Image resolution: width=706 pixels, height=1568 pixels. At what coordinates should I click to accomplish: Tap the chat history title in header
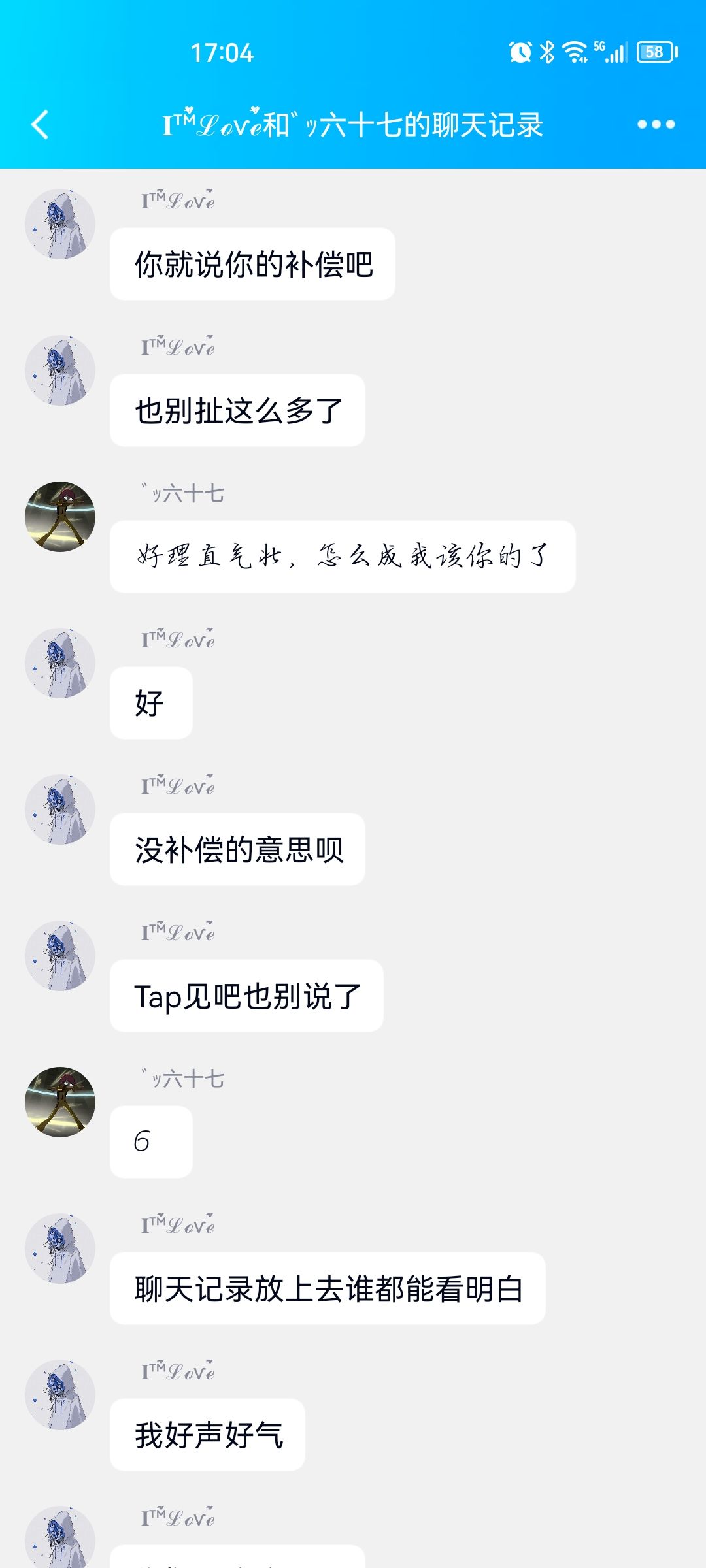click(353, 124)
